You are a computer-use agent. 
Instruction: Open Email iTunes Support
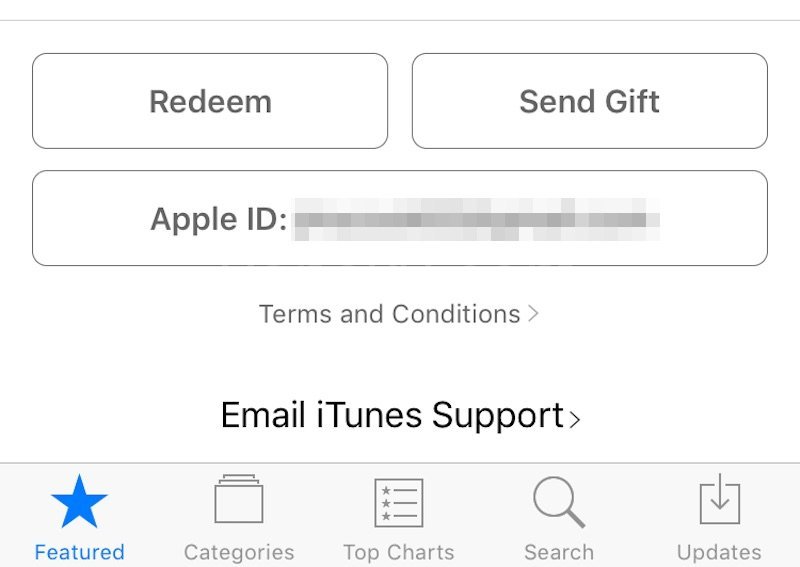(400, 415)
